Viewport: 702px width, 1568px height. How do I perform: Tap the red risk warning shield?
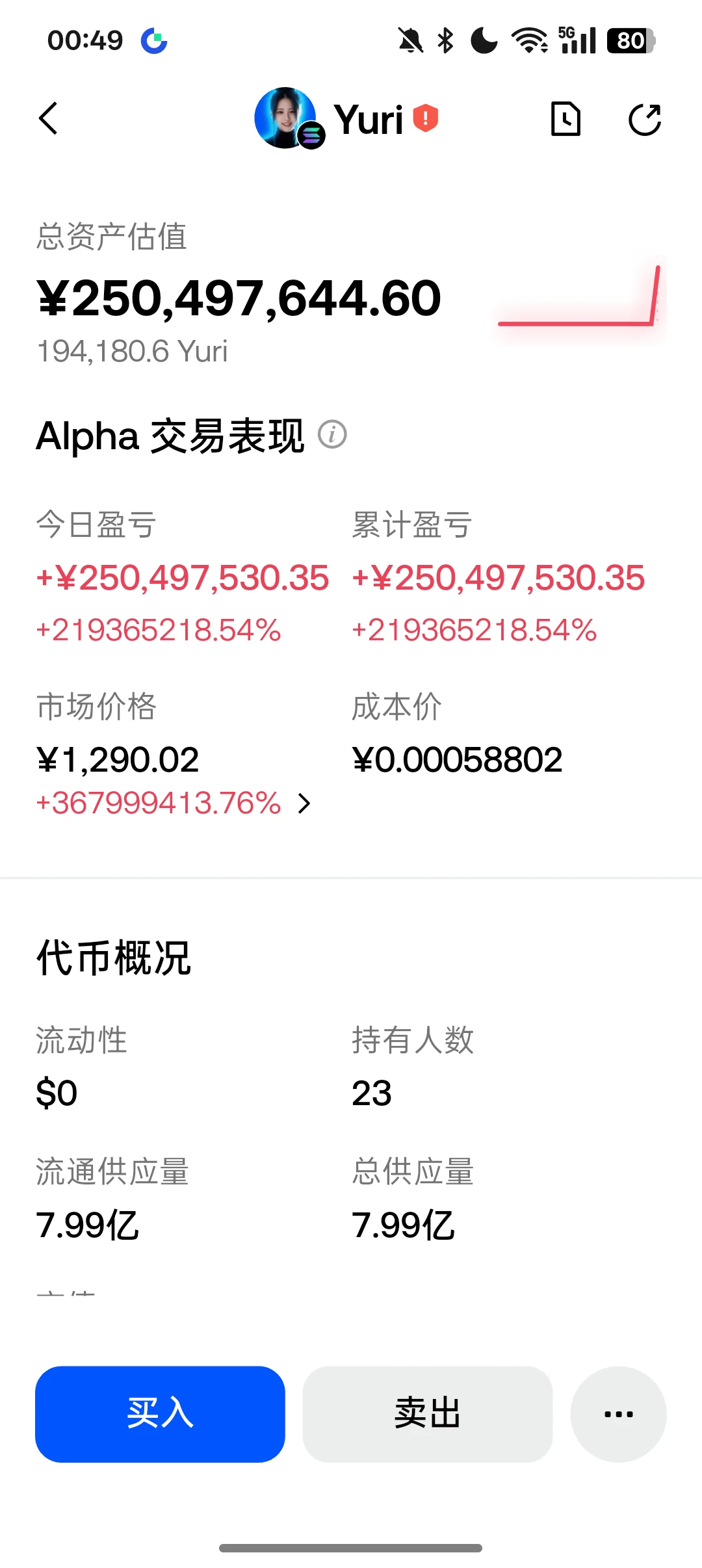tap(426, 118)
